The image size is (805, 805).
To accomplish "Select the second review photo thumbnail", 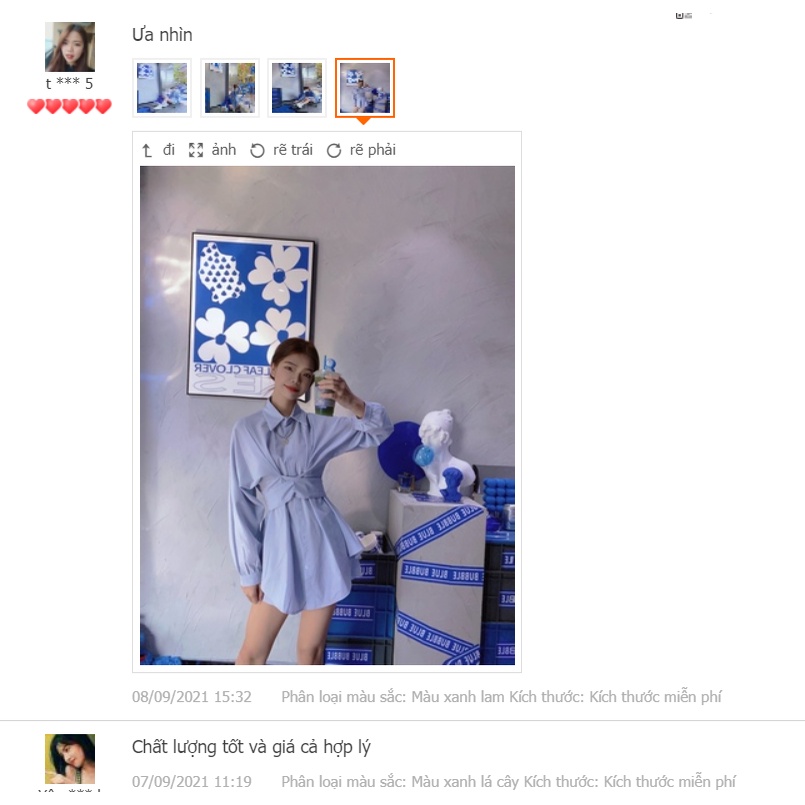I will pos(230,88).
